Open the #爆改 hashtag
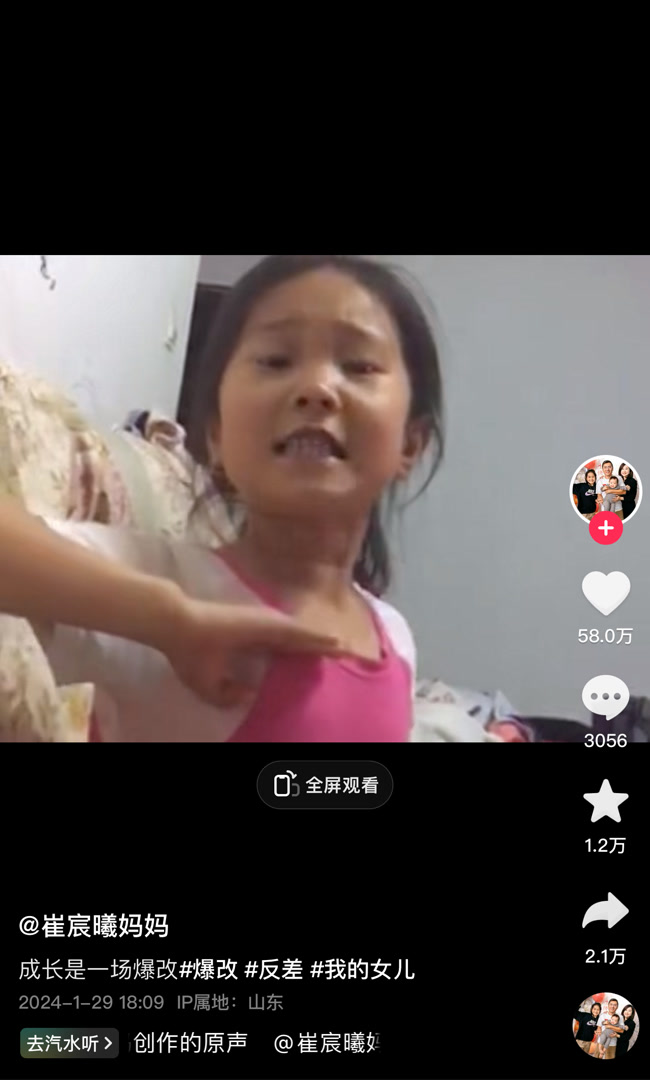 coord(209,969)
